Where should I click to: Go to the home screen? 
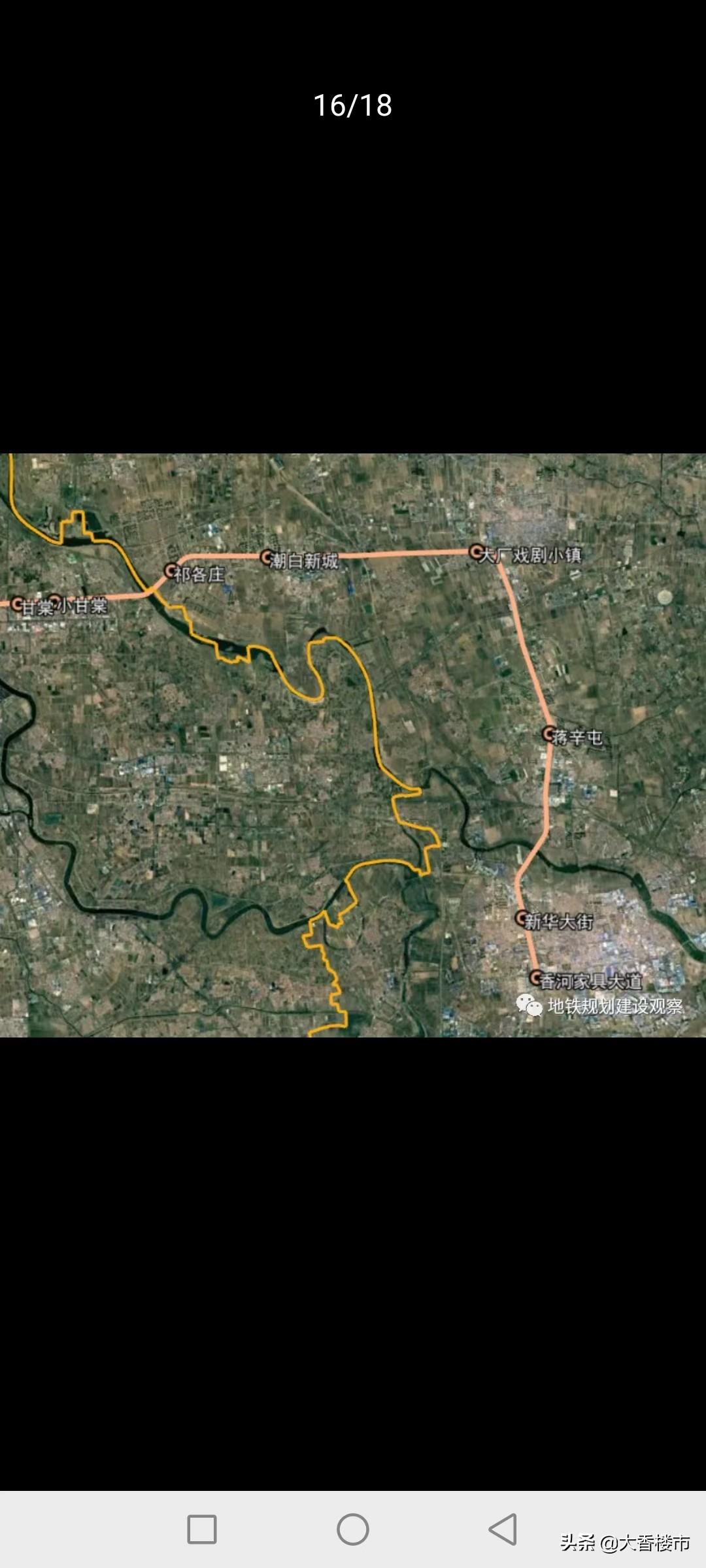click(353, 1529)
